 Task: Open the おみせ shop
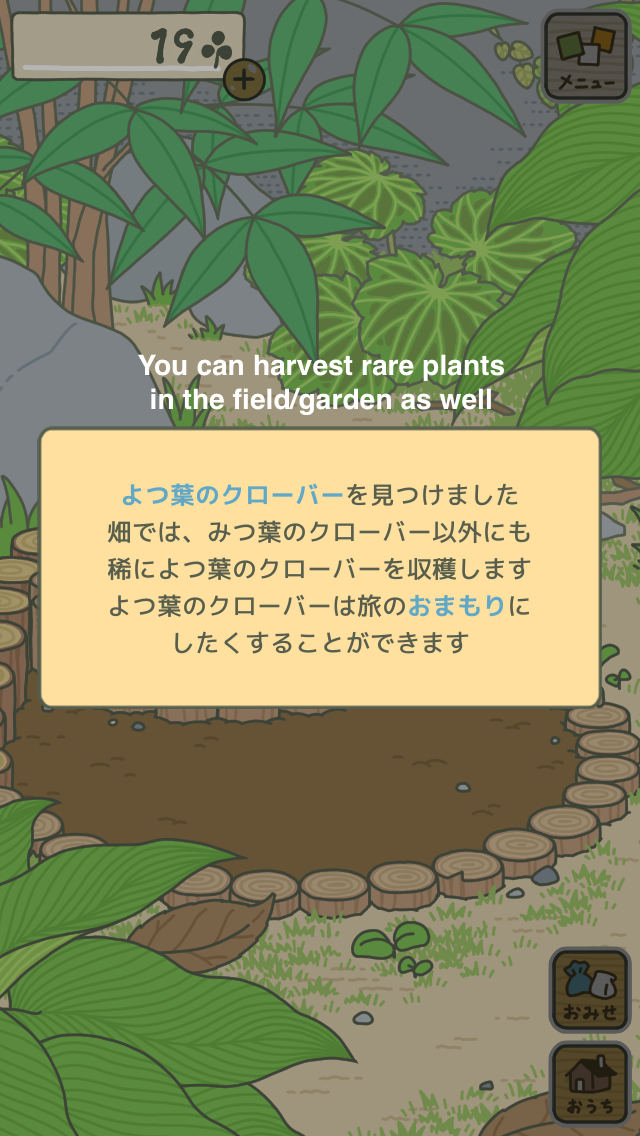coord(590,990)
